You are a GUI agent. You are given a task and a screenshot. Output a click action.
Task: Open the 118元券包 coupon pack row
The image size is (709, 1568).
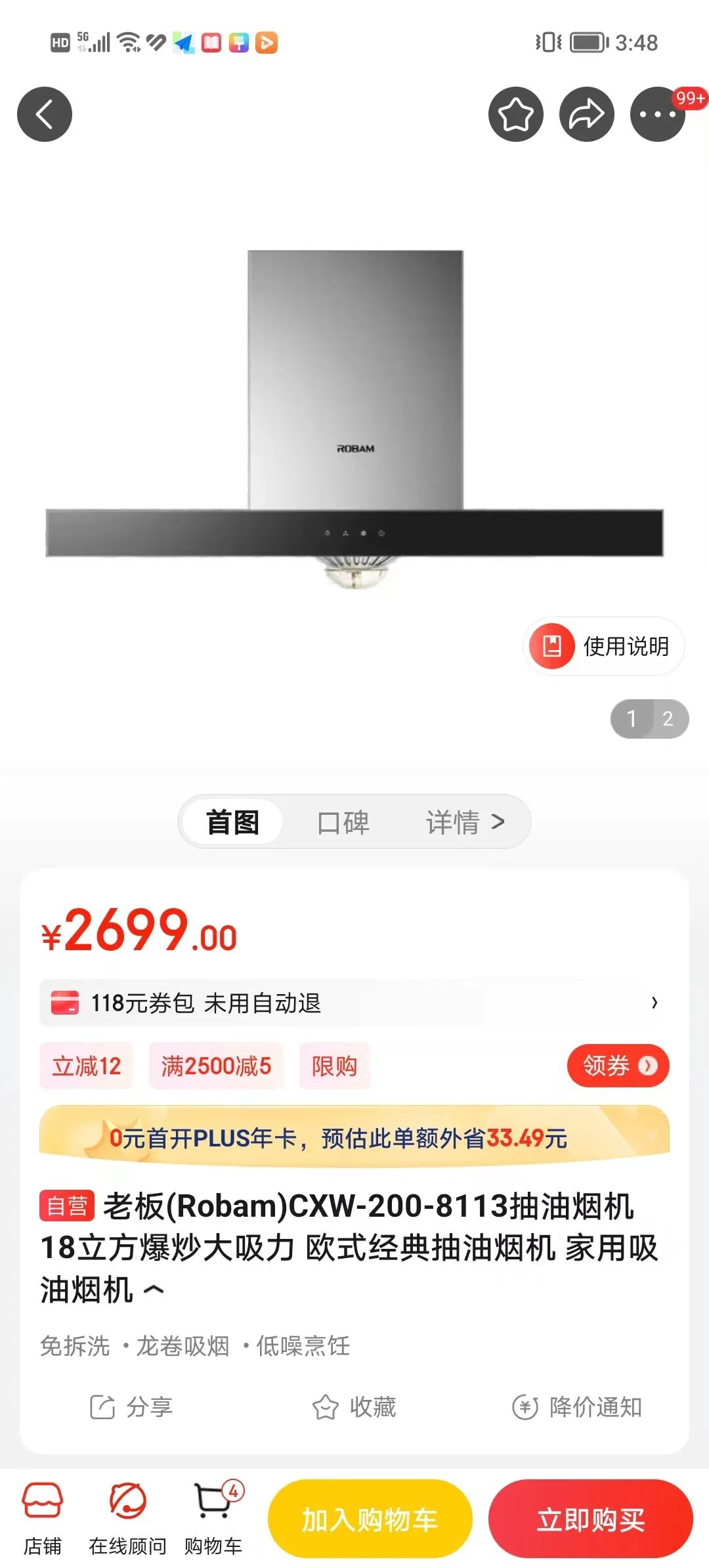(354, 1003)
